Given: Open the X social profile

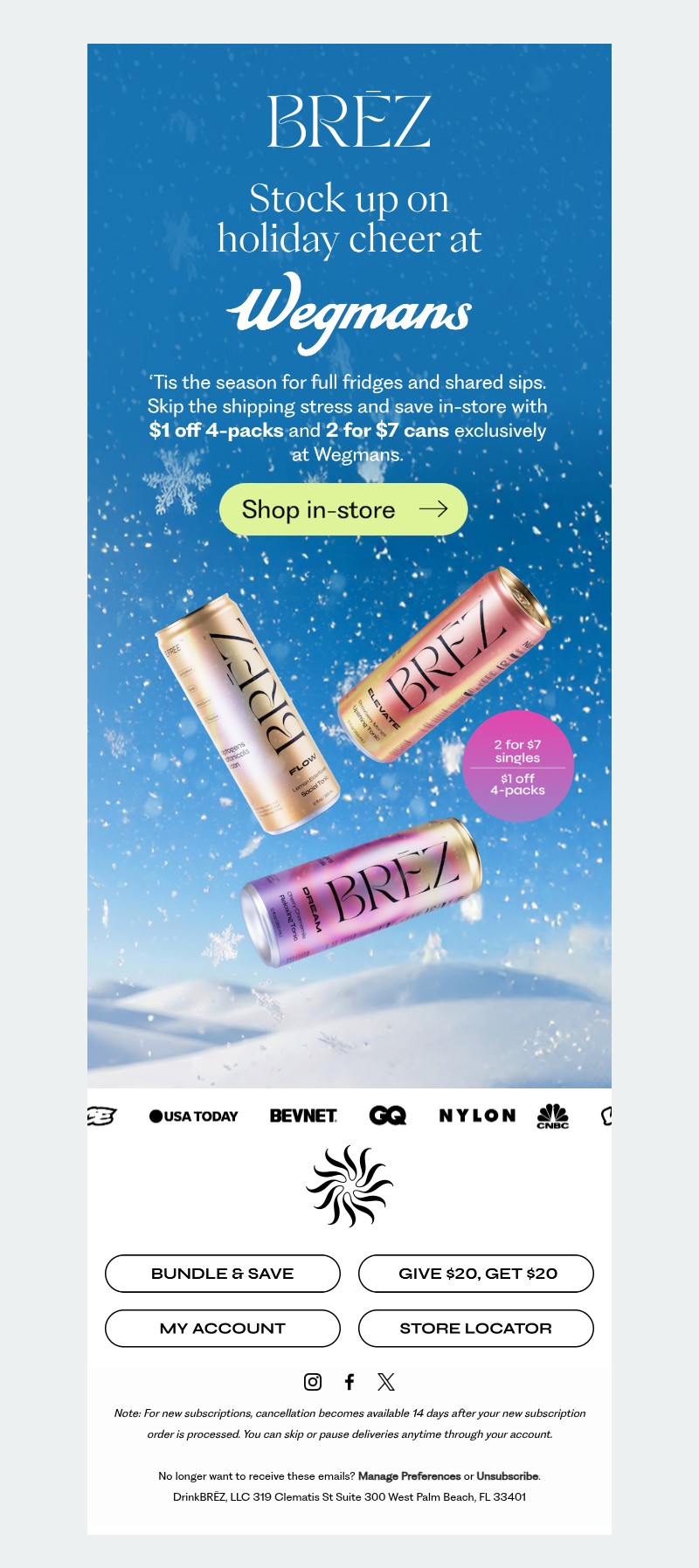Looking at the screenshot, I should 386,1382.
